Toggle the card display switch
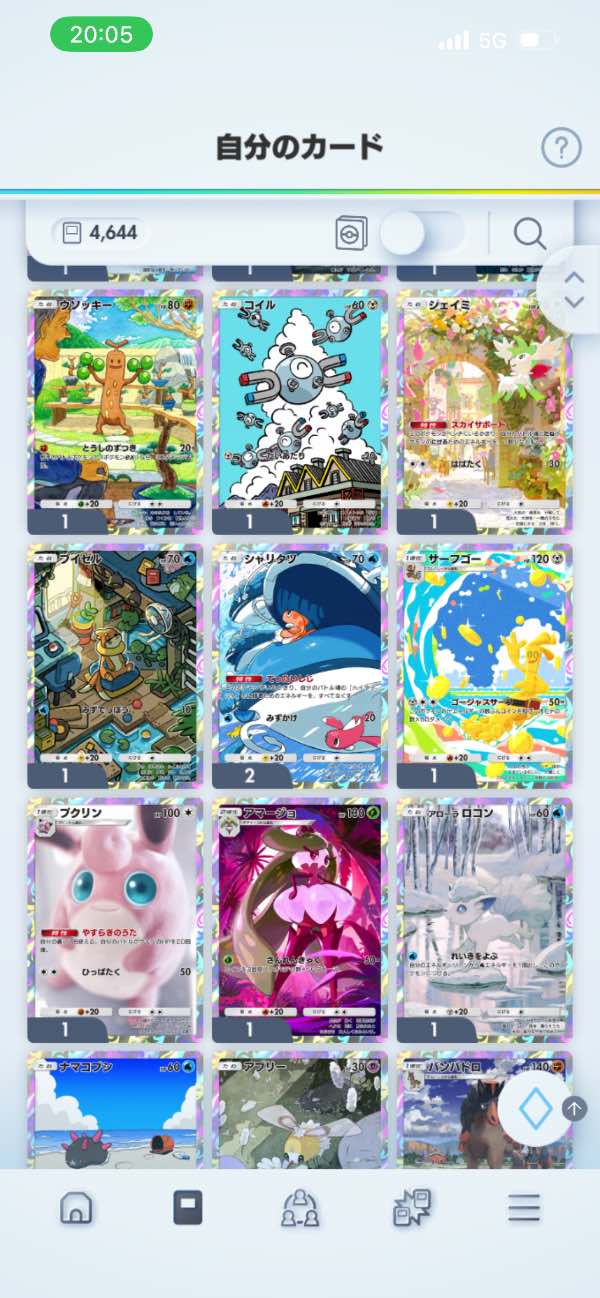 [421, 233]
